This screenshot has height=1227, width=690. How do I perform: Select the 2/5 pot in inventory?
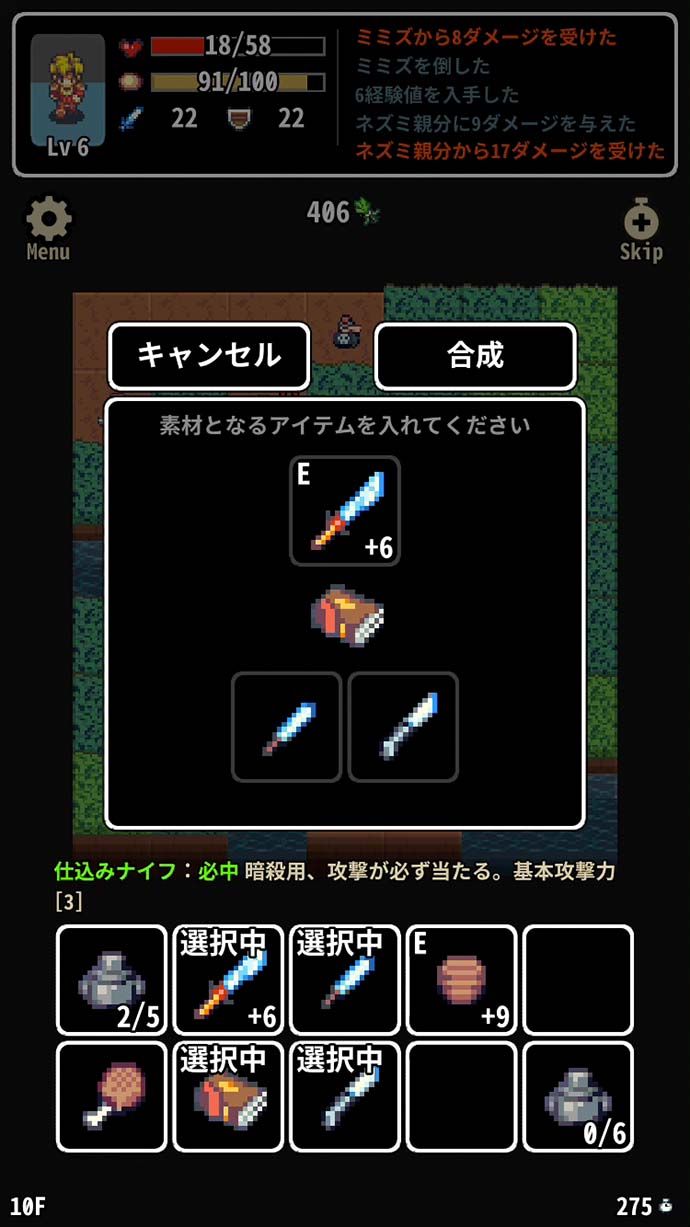pos(111,979)
